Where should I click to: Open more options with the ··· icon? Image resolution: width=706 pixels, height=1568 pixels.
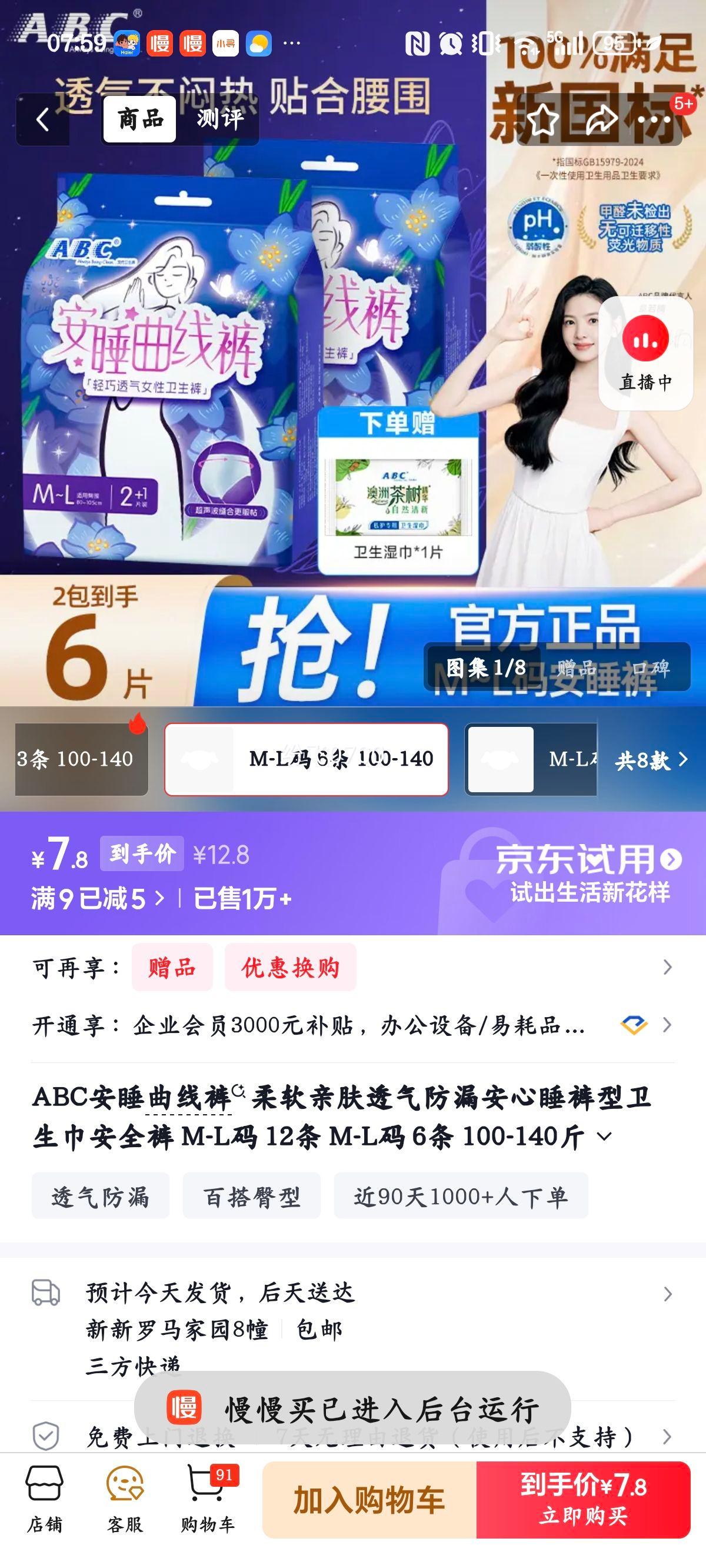654,120
